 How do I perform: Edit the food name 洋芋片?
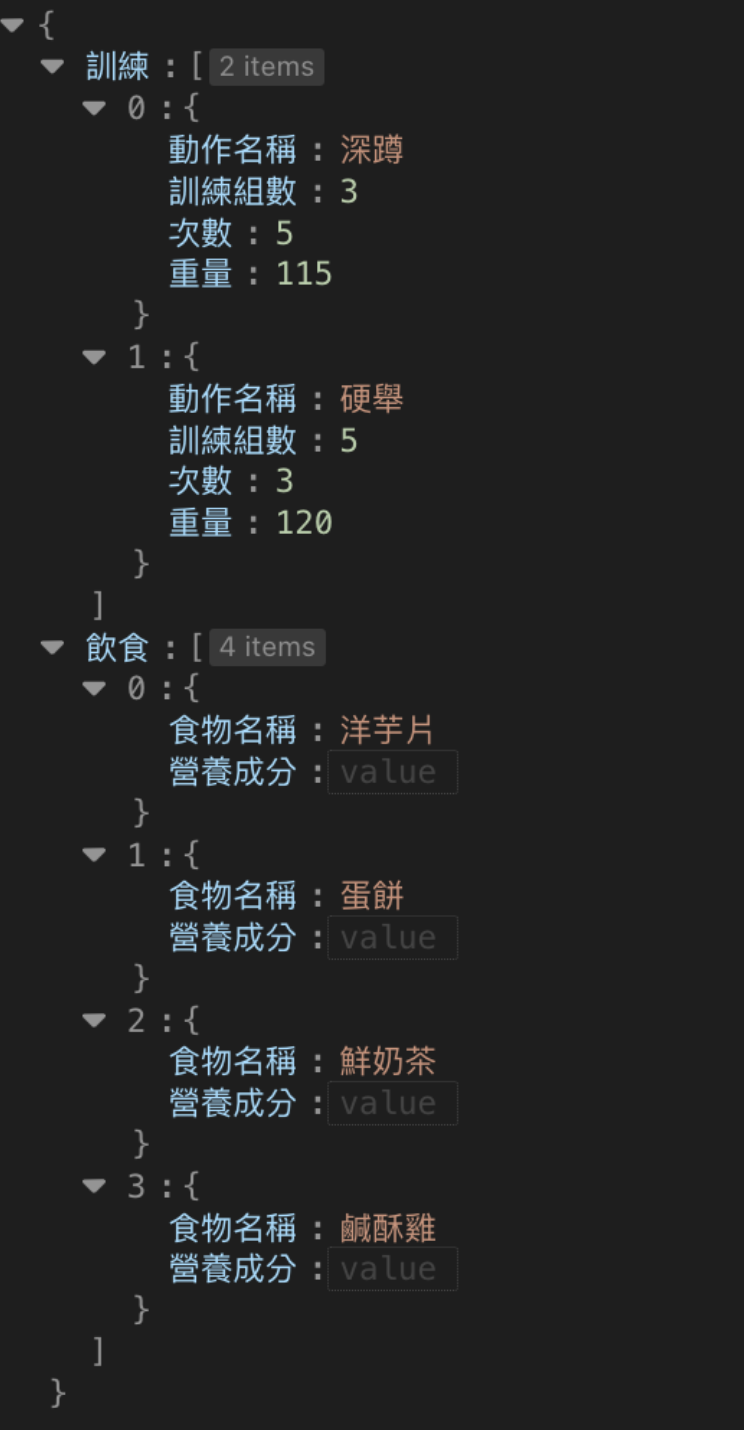pos(386,731)
